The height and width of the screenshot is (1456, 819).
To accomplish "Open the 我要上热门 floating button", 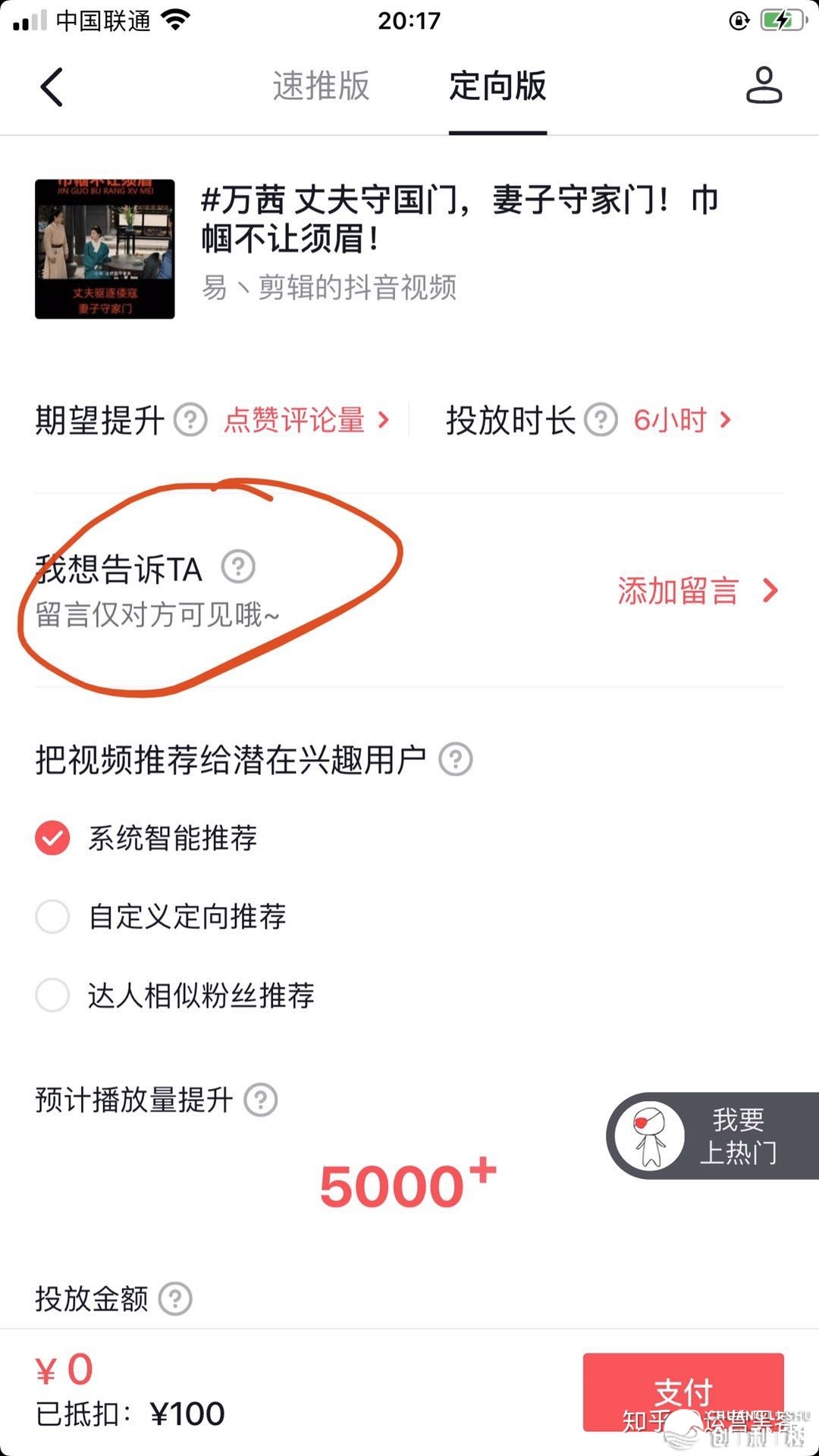I will 713,1135.
